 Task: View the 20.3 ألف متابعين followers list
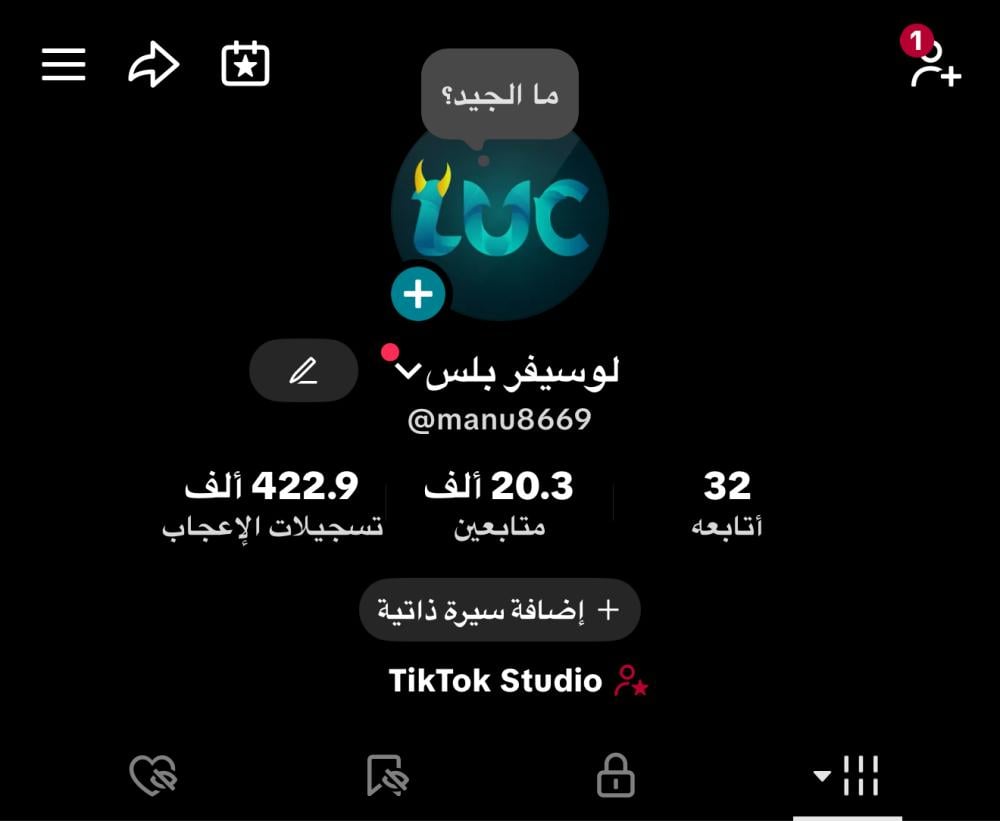pyautogui.click(x=500, y=503)
